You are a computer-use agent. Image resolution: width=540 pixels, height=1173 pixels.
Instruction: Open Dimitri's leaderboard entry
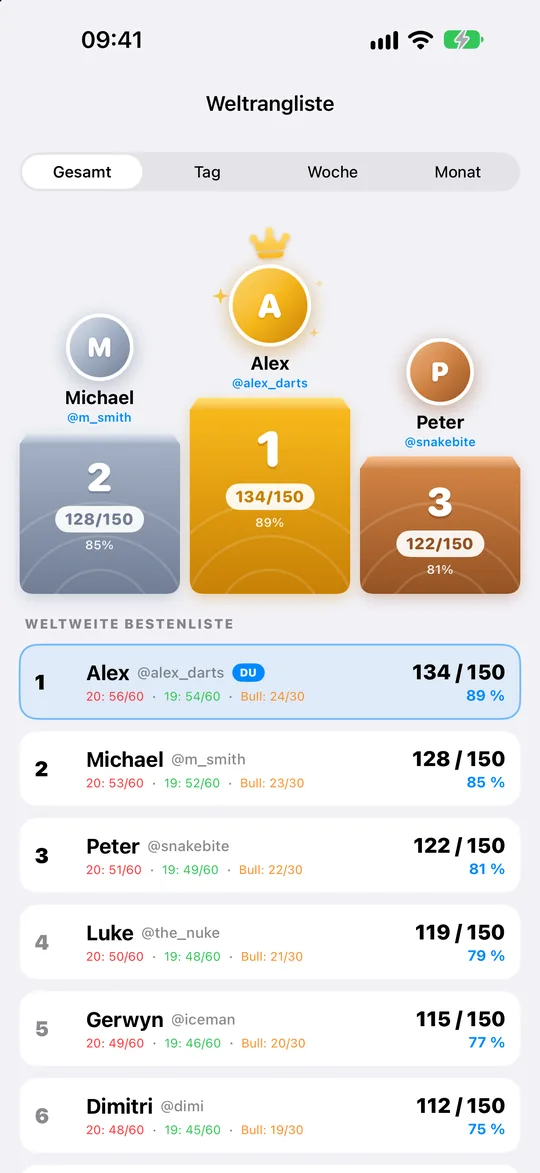pos(270,1115)
